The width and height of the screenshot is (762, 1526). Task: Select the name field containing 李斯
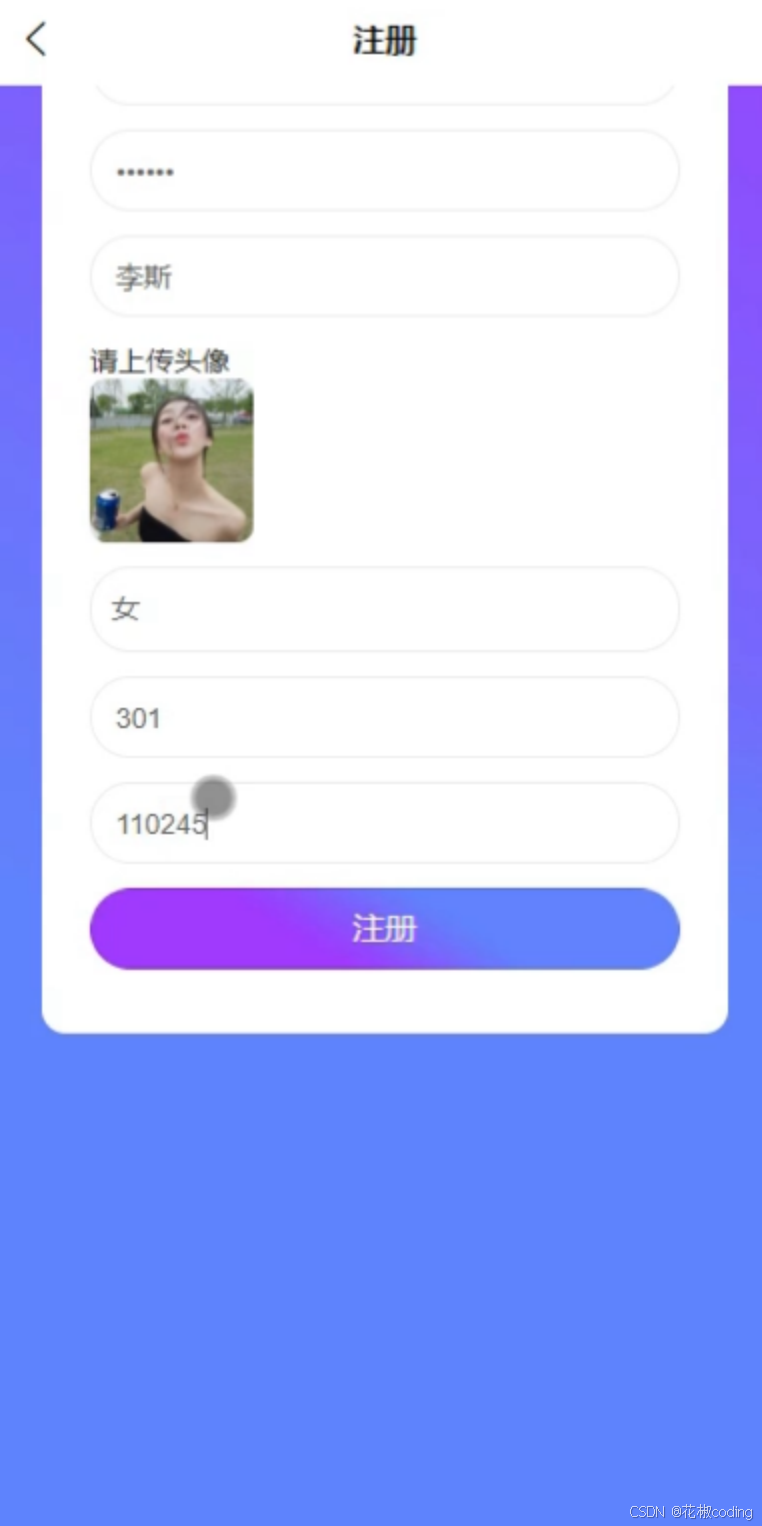384,276
